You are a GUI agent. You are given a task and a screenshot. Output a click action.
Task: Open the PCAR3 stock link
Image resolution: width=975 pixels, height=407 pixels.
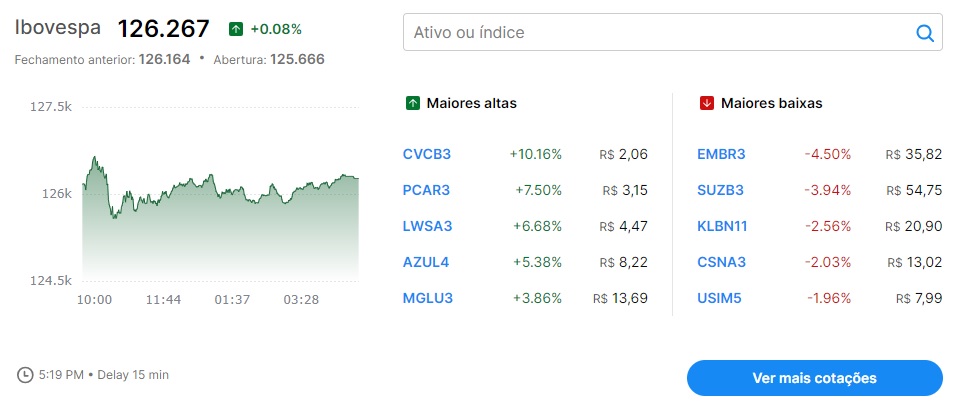coord(427,190)
